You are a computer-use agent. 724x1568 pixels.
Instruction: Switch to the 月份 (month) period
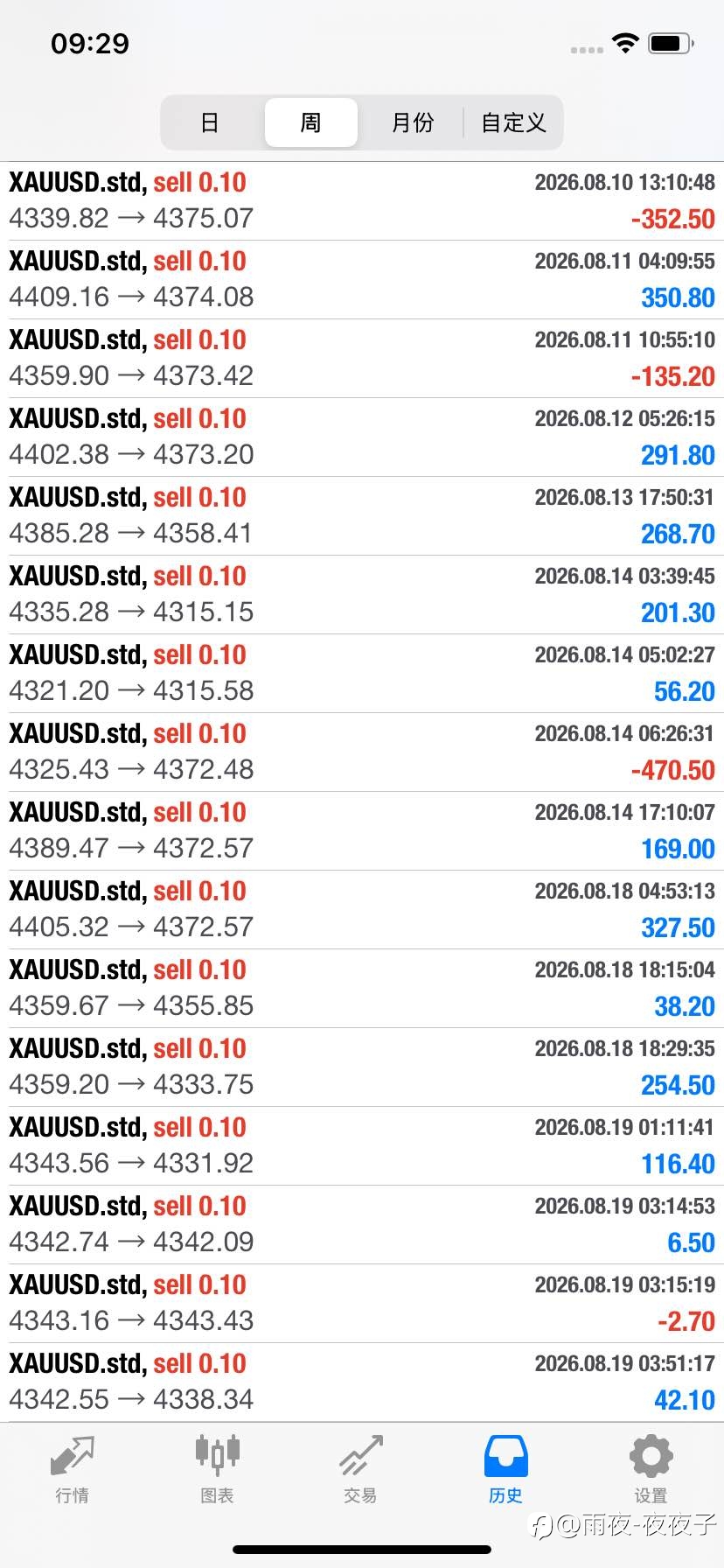(412, 122)
